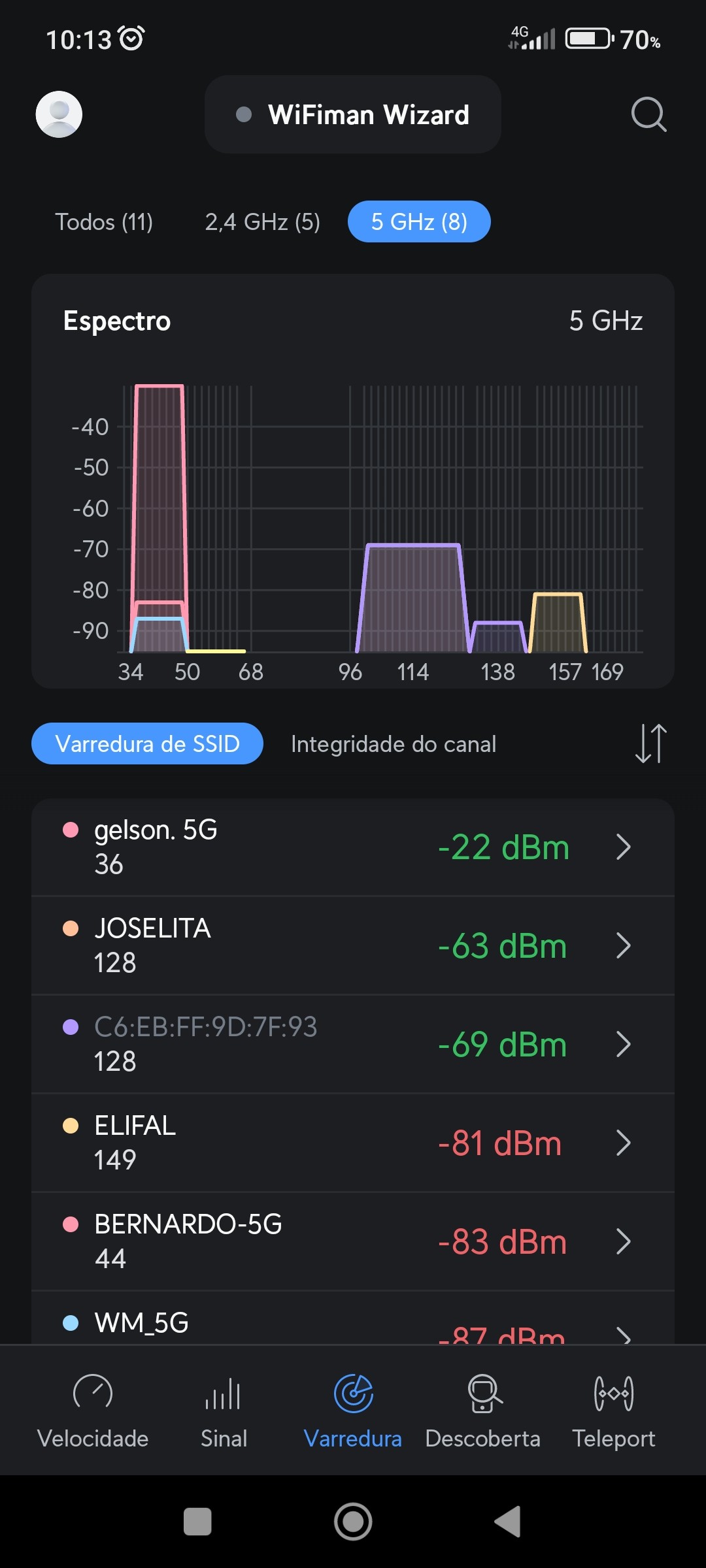Select the 5 GHz filter chip
This screenshot has width=706, height=1568.
[419, 222]
